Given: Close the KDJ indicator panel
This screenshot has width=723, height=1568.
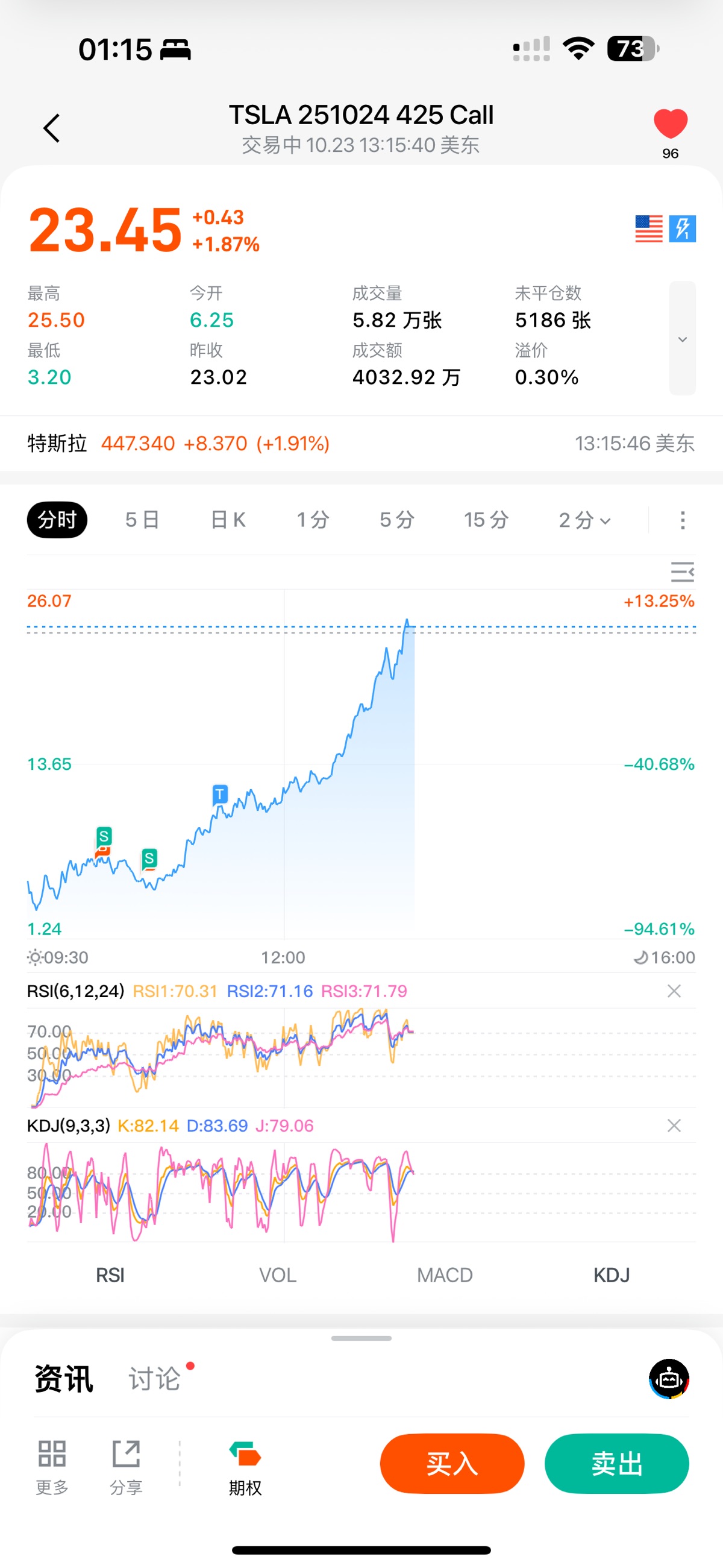Looking at the screenshot, I should point(674,1126).
